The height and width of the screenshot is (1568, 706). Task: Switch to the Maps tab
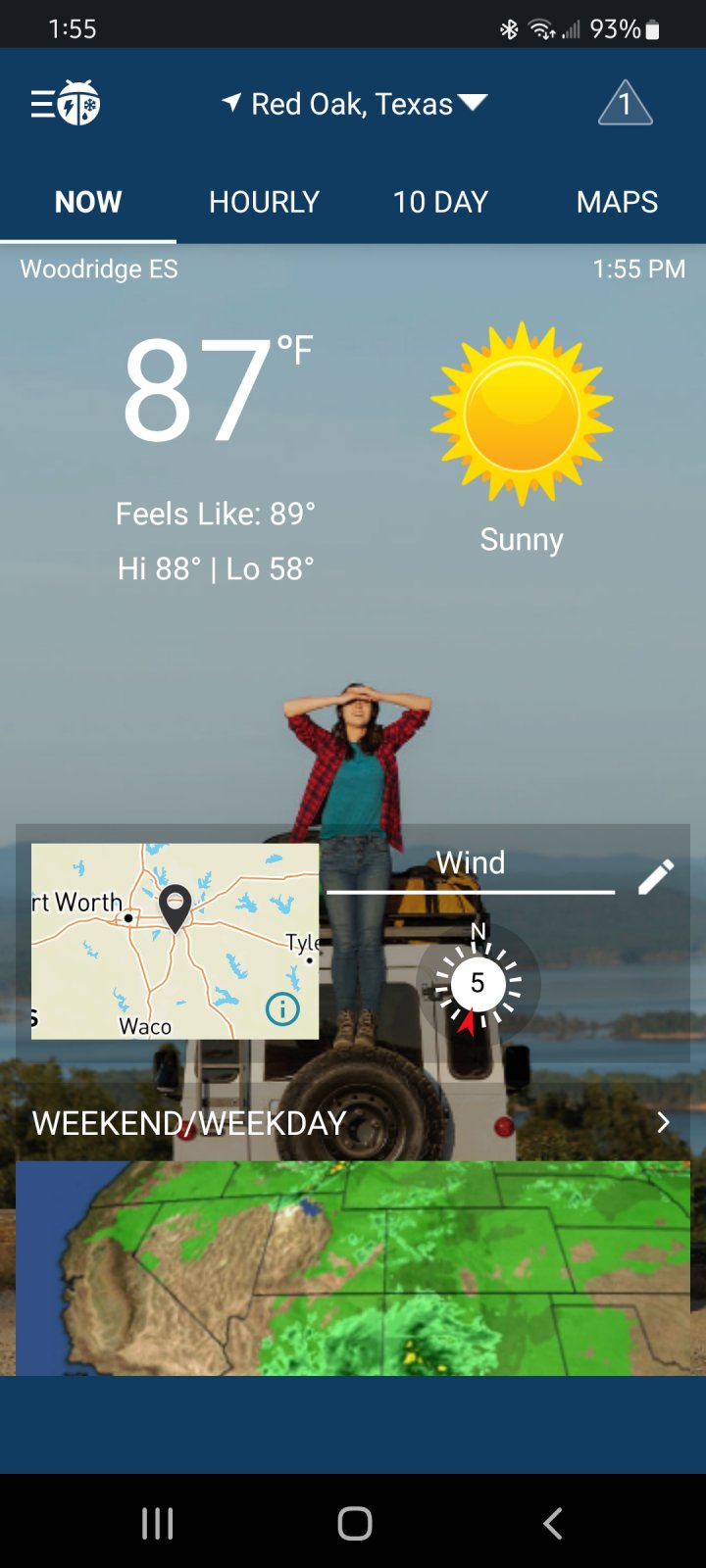pos(617,202)
